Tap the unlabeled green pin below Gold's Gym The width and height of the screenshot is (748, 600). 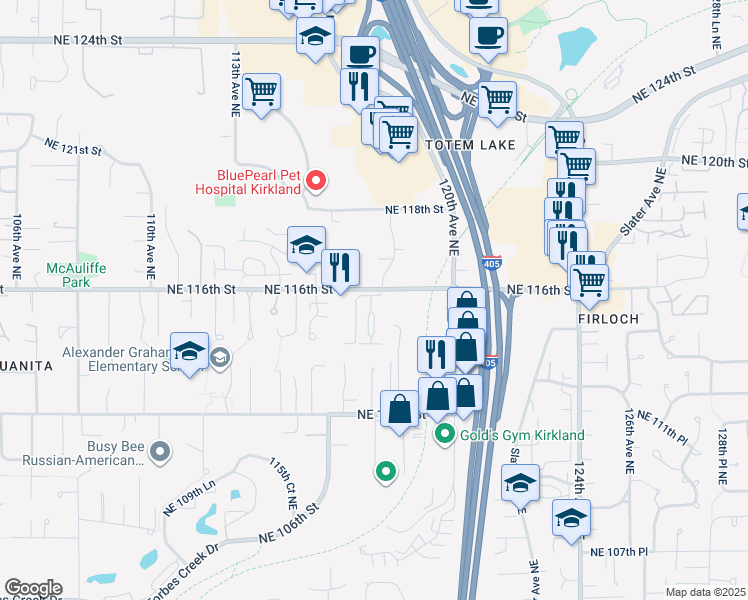[x=384, y=472]
